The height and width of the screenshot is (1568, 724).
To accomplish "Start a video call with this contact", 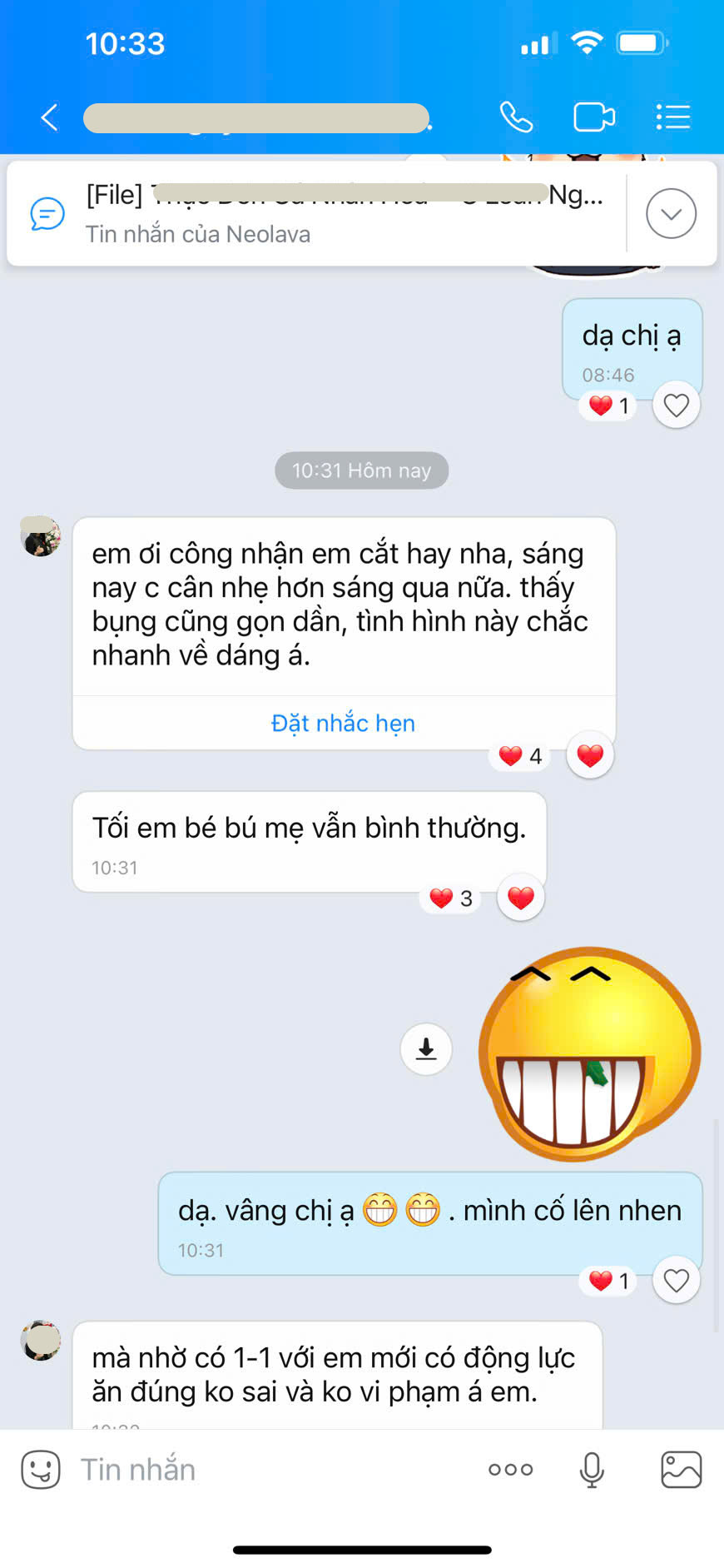I will [593, 117].
